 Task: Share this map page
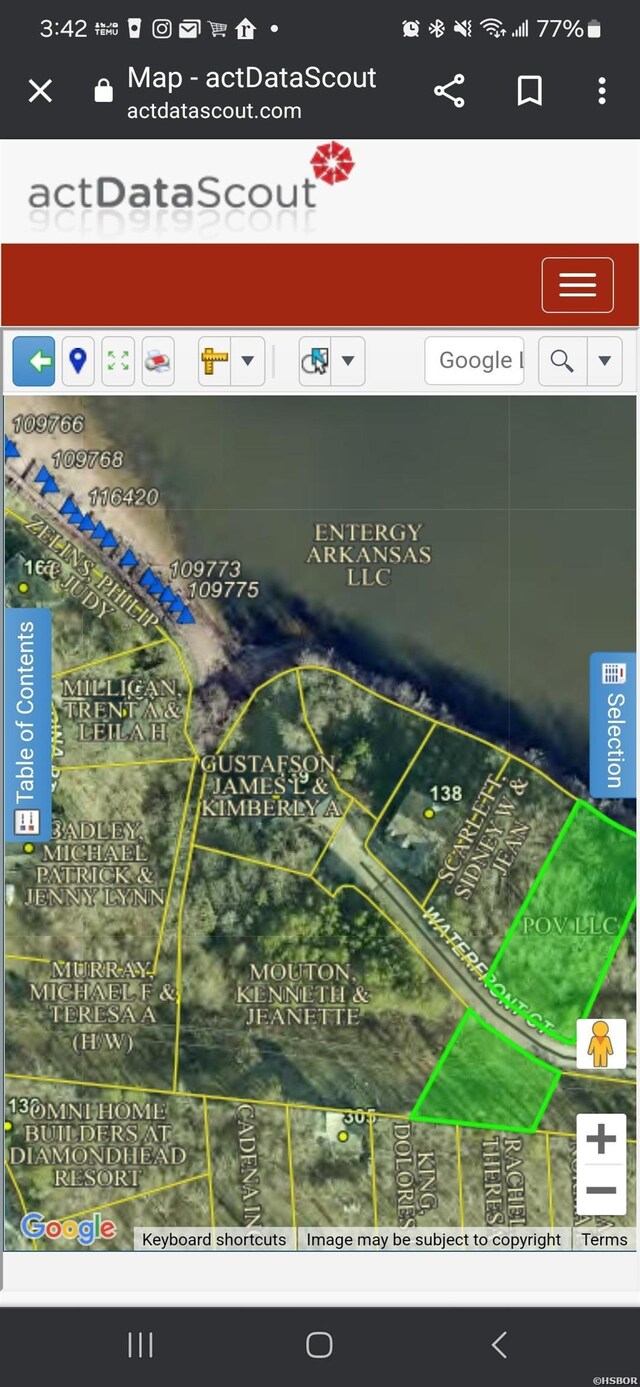pos(449,92)
